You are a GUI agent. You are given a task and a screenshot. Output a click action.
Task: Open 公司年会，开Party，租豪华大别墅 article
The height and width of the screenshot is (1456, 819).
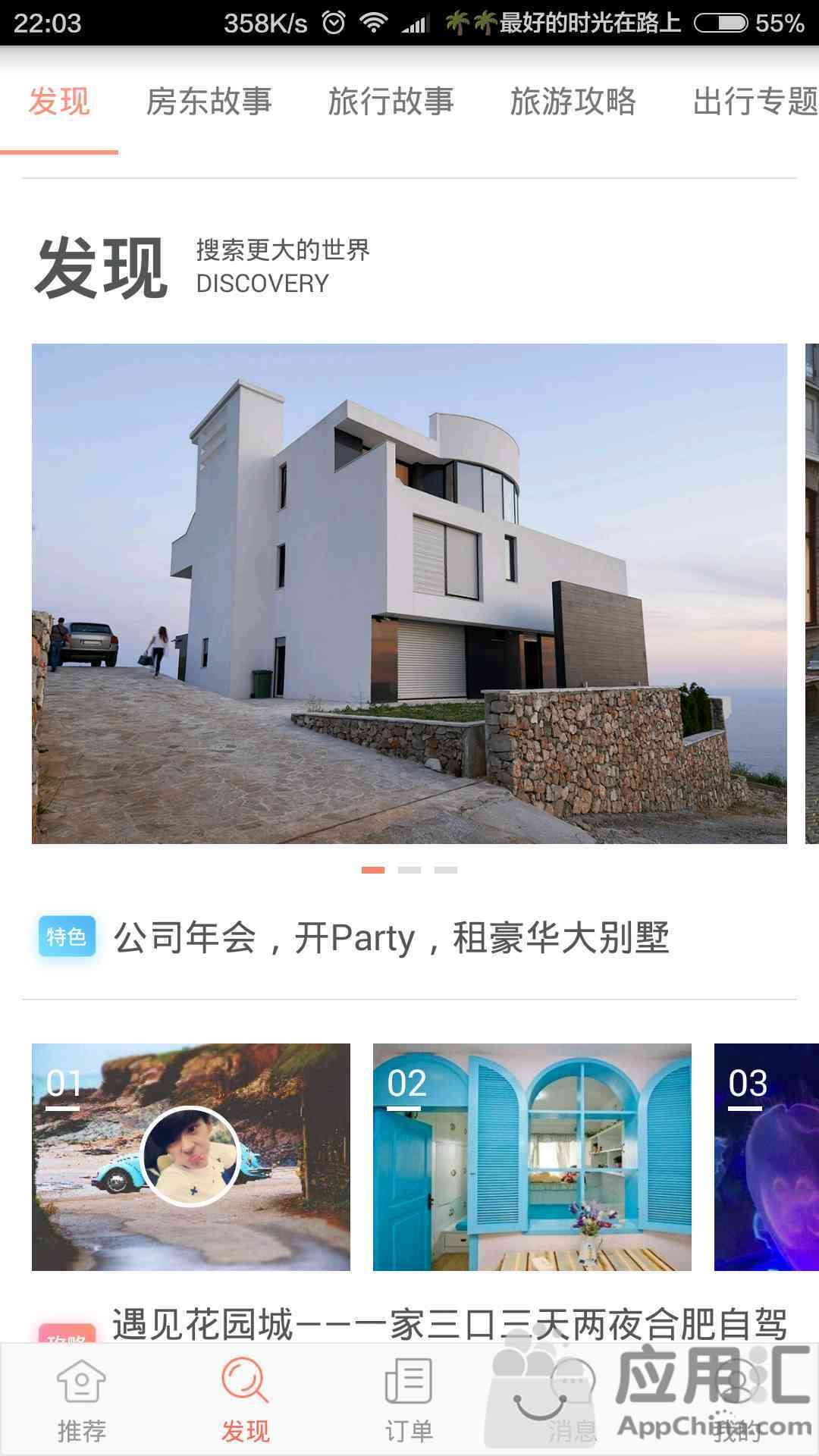[x=391, y=938]
